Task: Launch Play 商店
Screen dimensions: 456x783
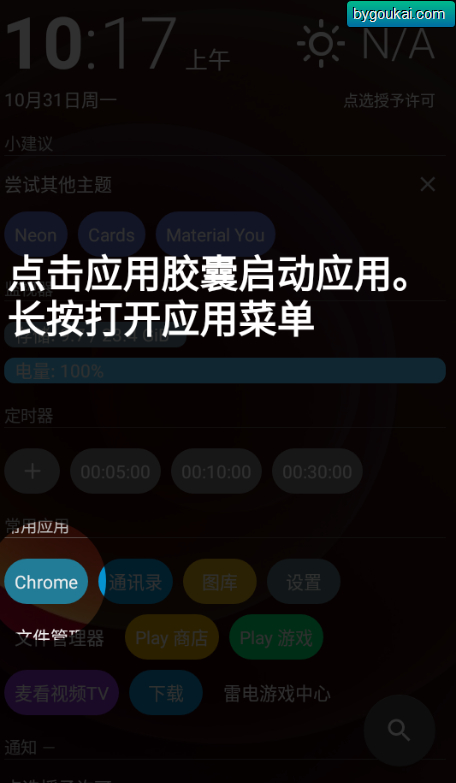Action: [x=172, y=638]
